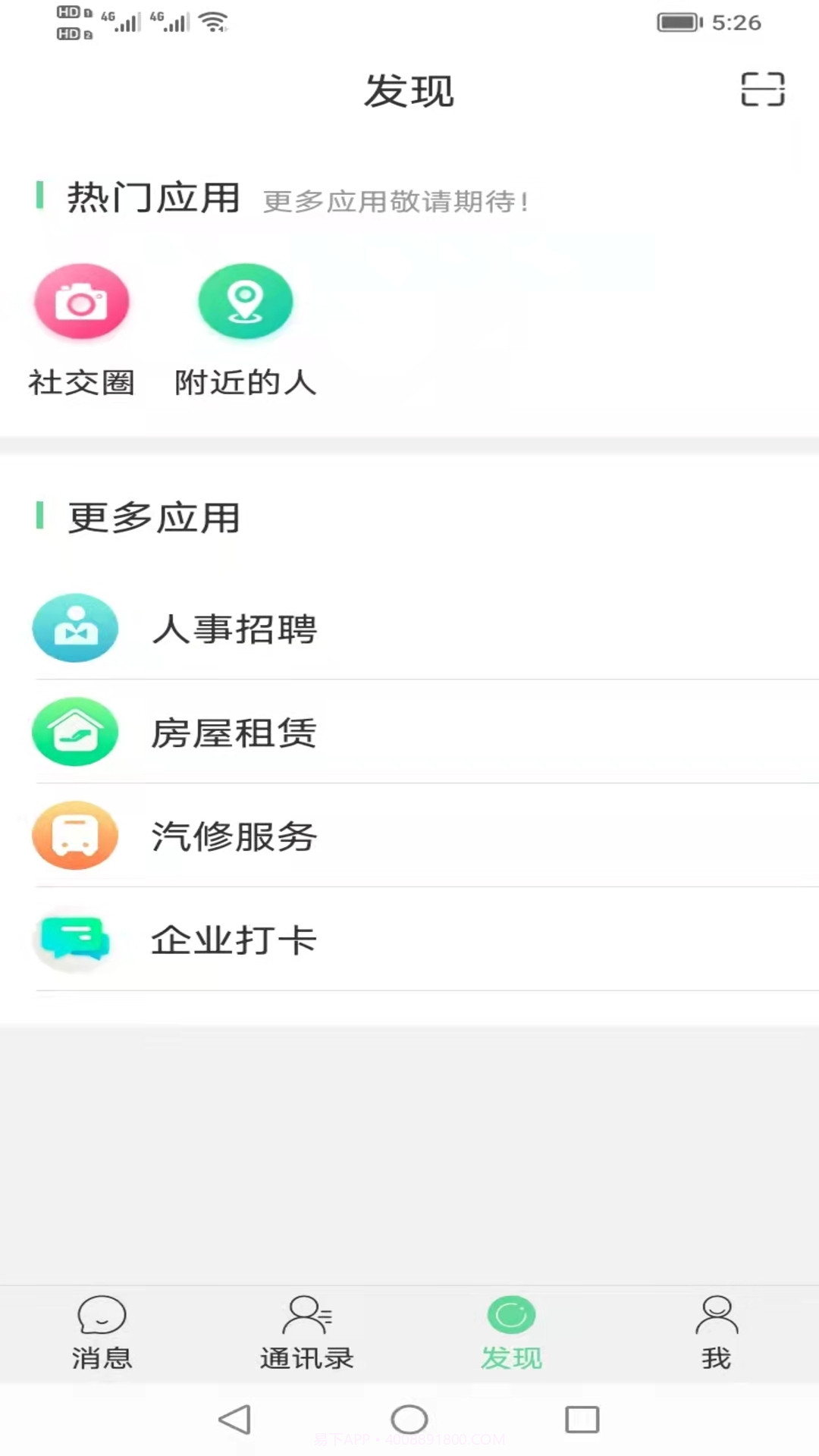Image resolution: width=819 pixels, height=1456 pixels.
Task: Open 附近的人 location icon
Action: 244,302
